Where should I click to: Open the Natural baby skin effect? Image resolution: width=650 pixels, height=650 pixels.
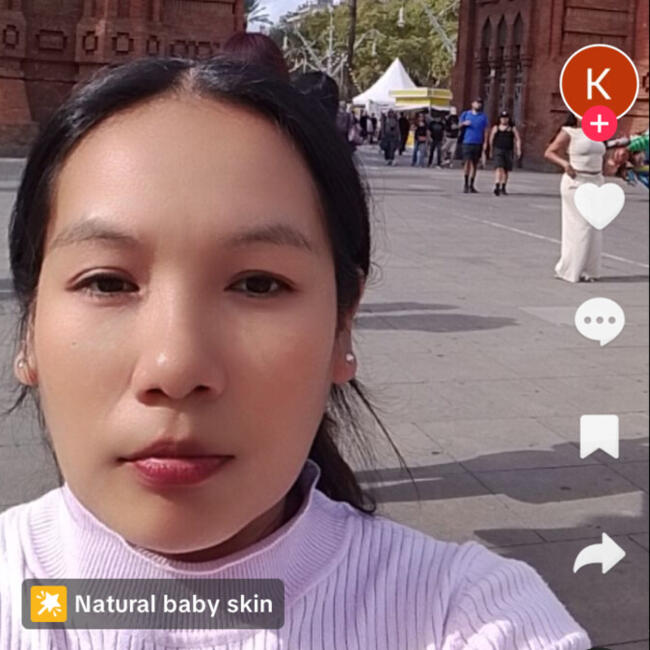click(x=153, y=604)
